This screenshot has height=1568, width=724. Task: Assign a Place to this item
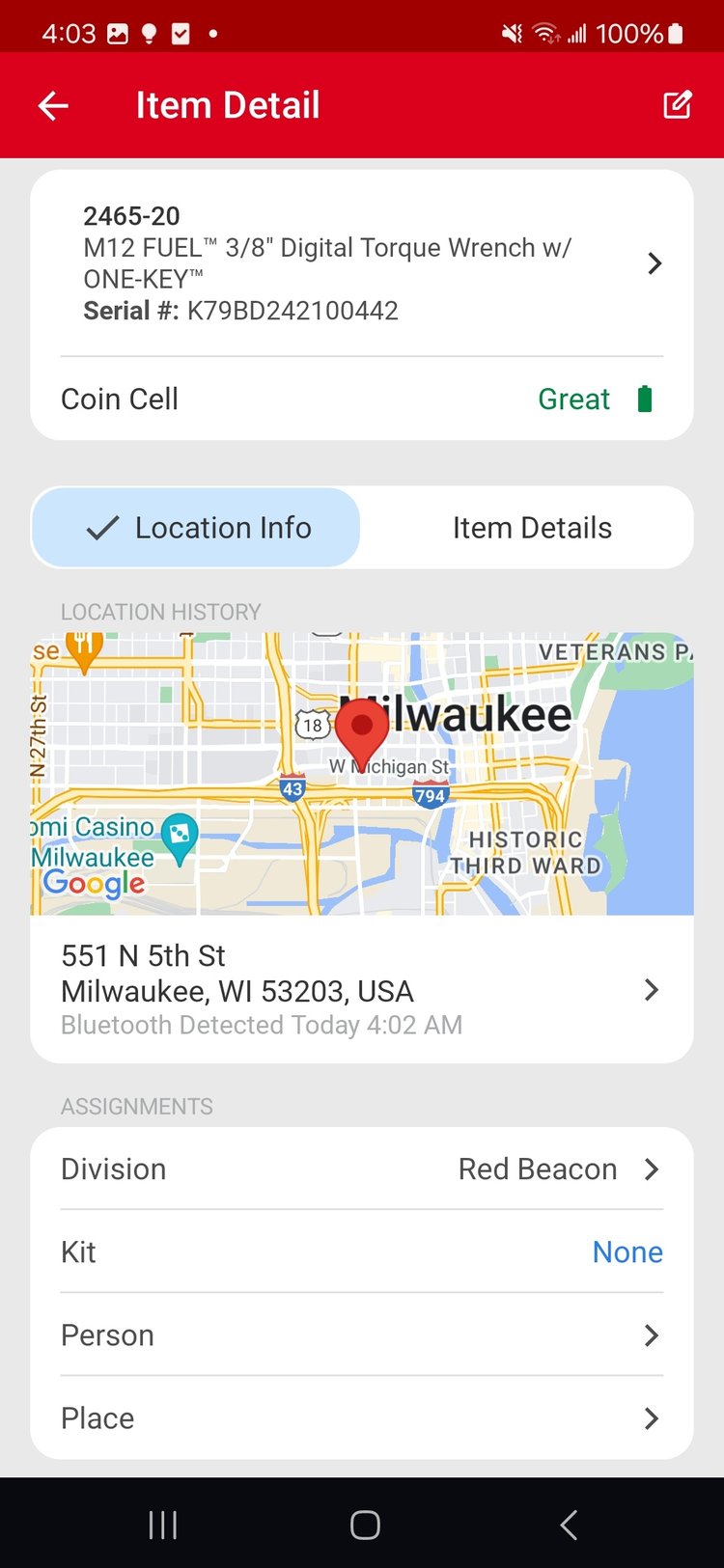click(x=362, y=1418)
